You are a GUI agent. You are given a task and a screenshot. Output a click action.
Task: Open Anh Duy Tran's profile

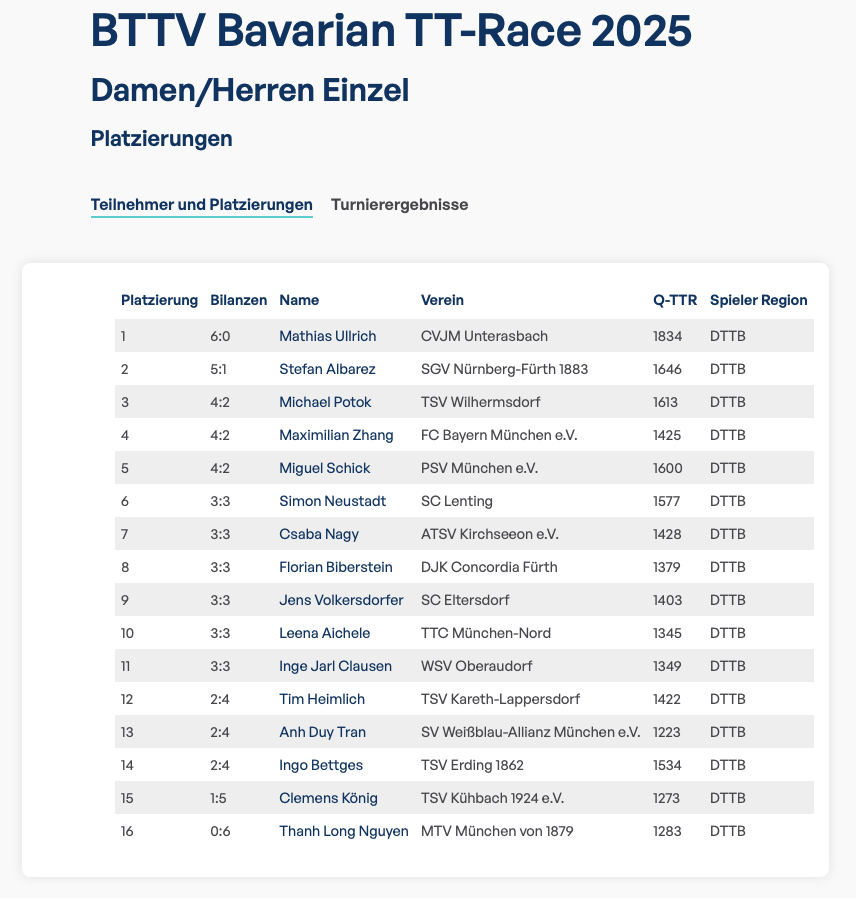pos(322,732)
